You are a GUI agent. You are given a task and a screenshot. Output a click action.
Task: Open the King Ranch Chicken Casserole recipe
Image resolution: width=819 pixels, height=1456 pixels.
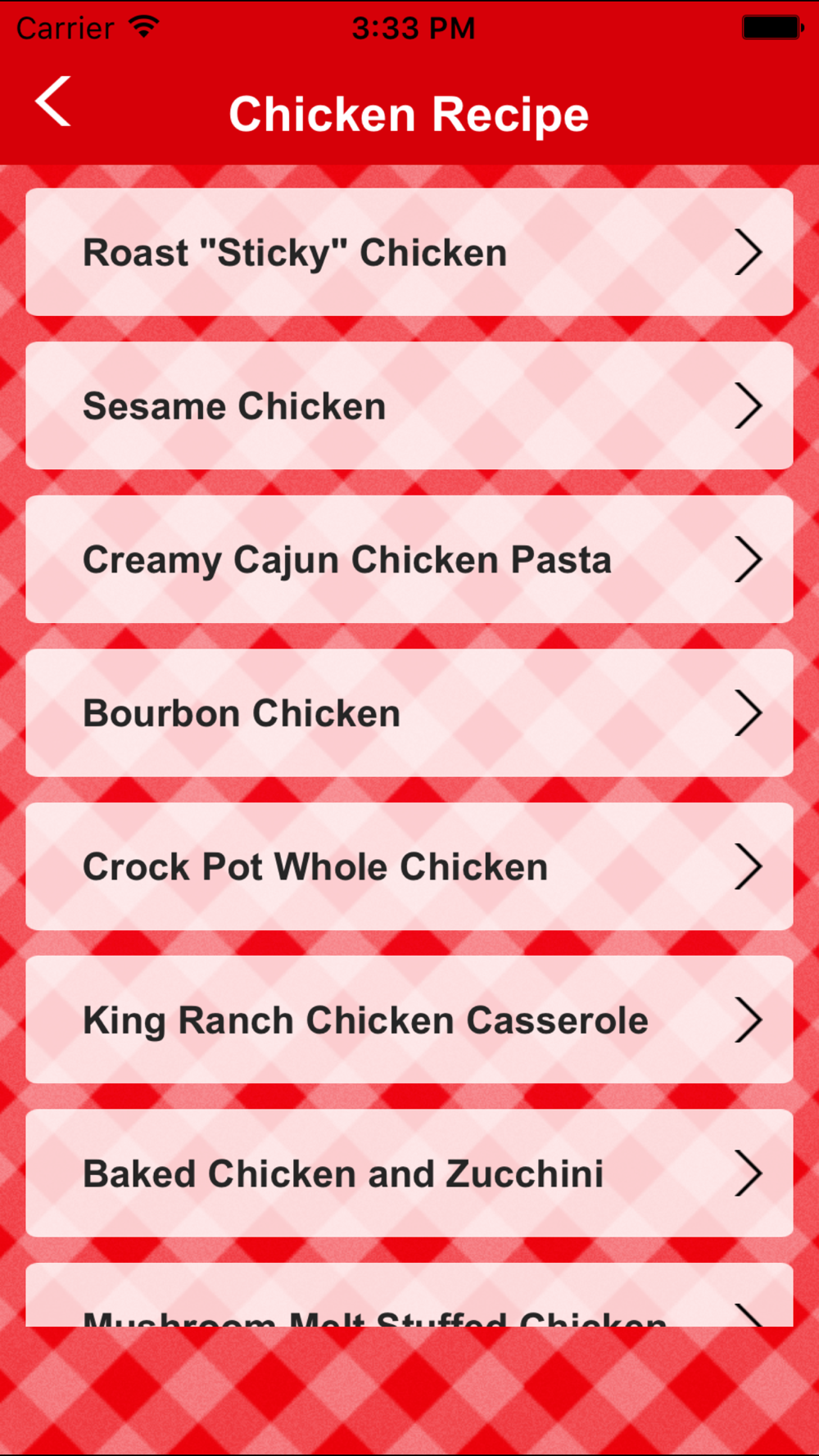click(409, 1020)
